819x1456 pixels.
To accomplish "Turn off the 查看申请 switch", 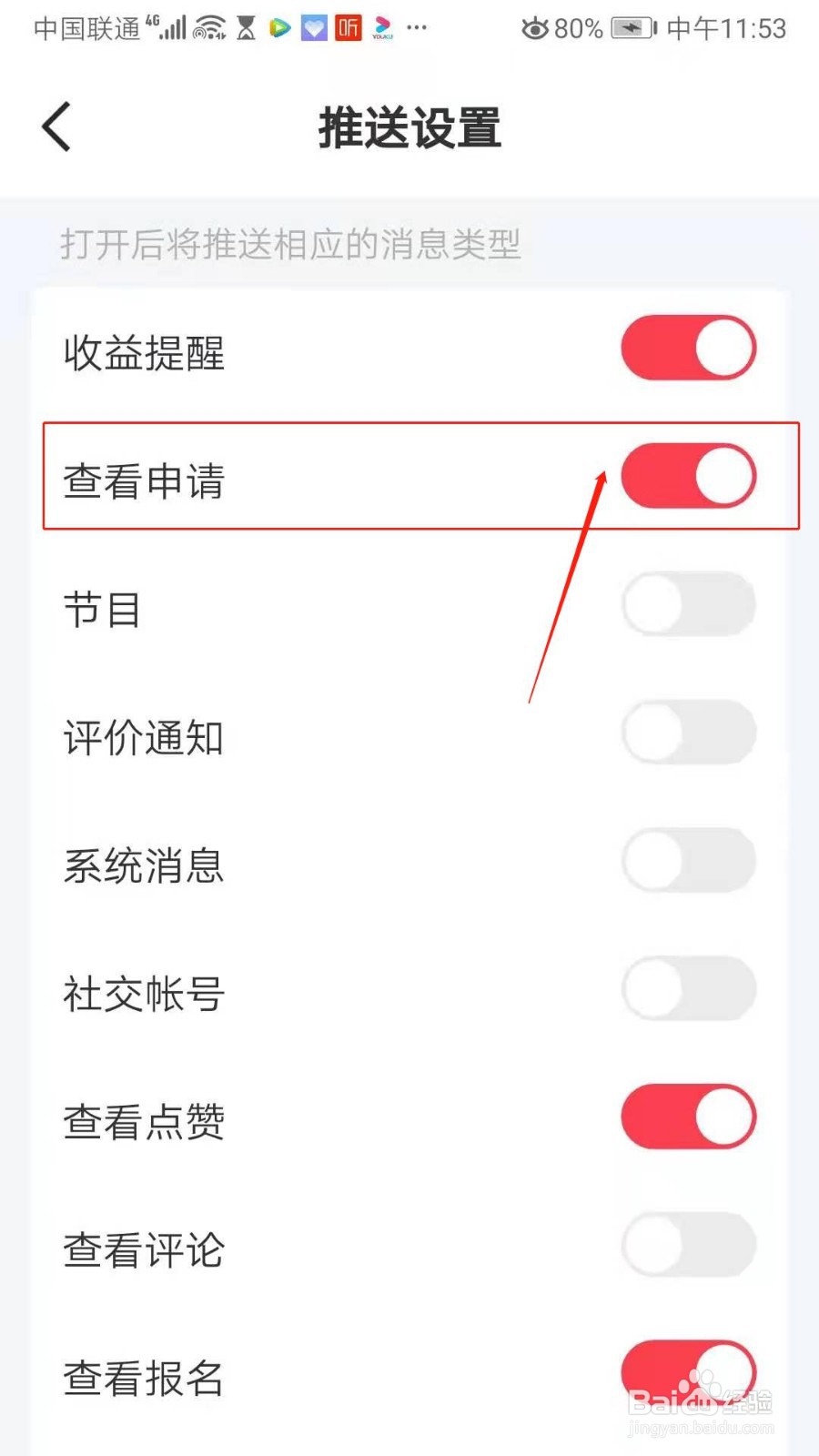I will pos(689,475).
